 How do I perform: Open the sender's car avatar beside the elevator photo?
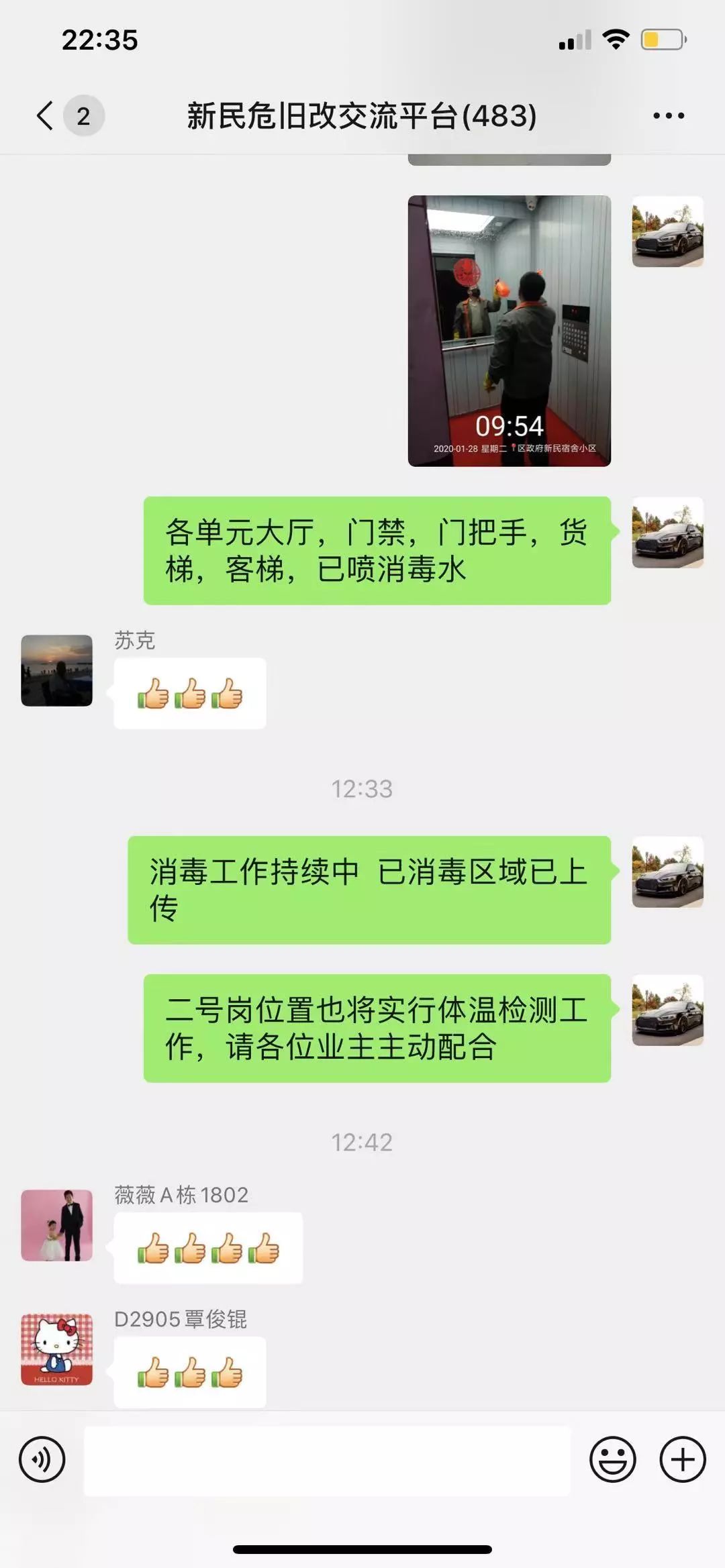(667, 231)
